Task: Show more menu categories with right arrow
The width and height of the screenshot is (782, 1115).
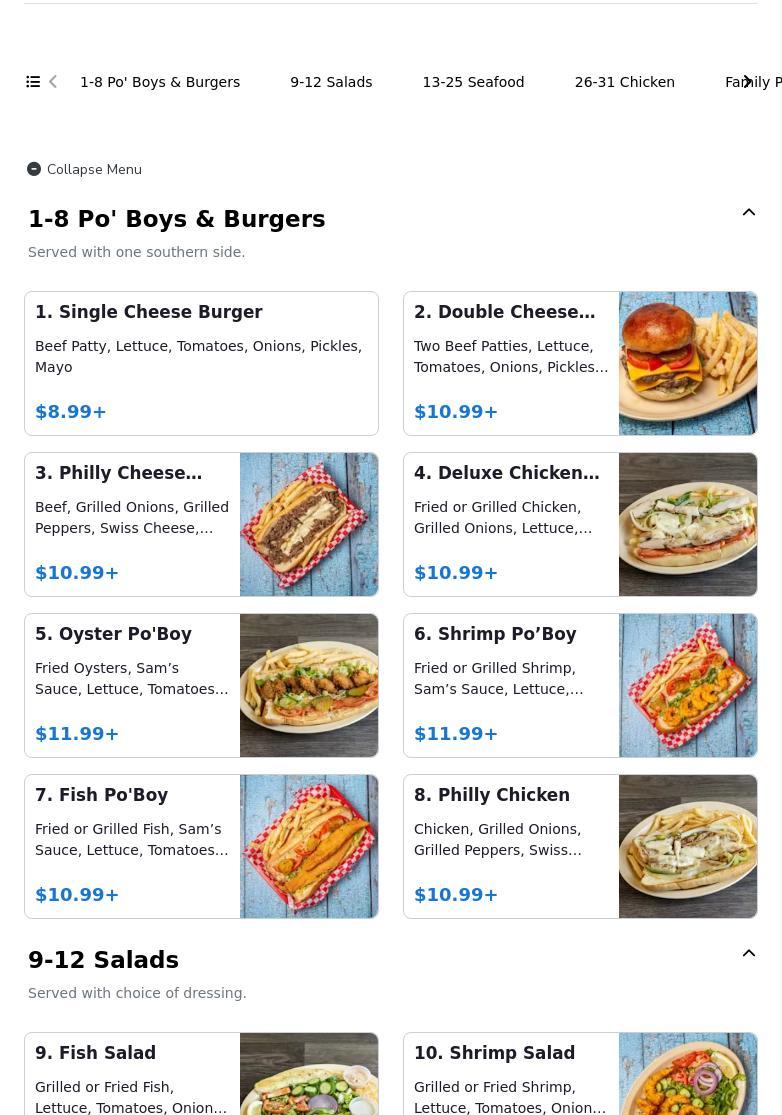Action: (747, 82)
